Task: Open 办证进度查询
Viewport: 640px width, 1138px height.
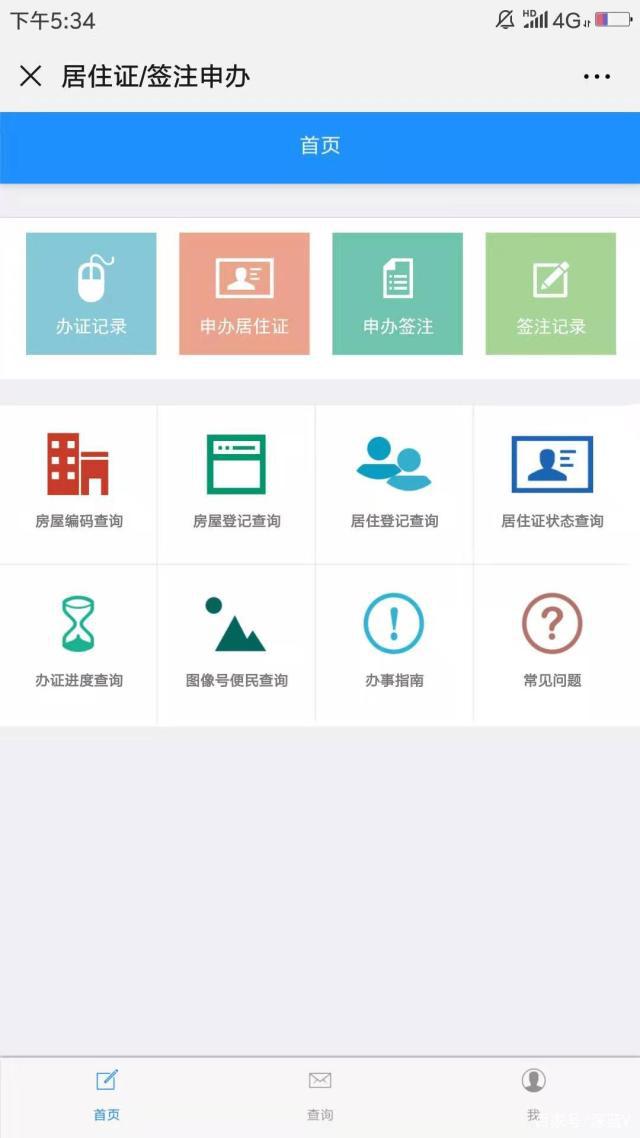Action: click(79, 642)
